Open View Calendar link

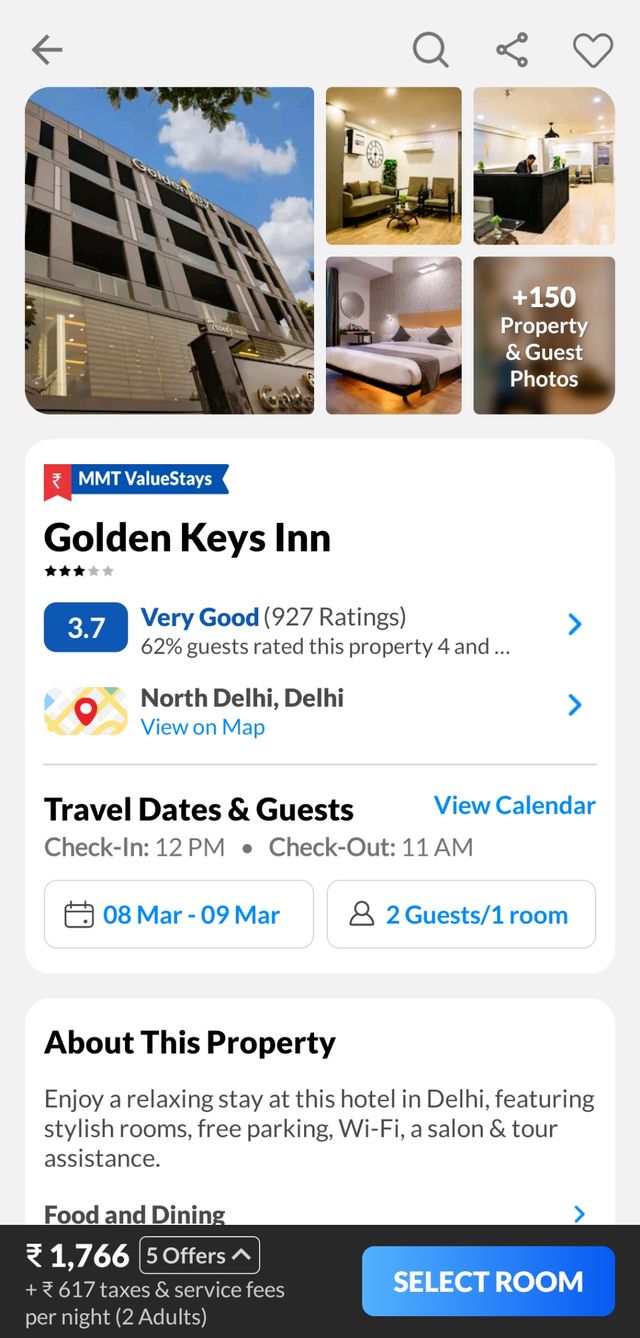(x=514, y=805)
